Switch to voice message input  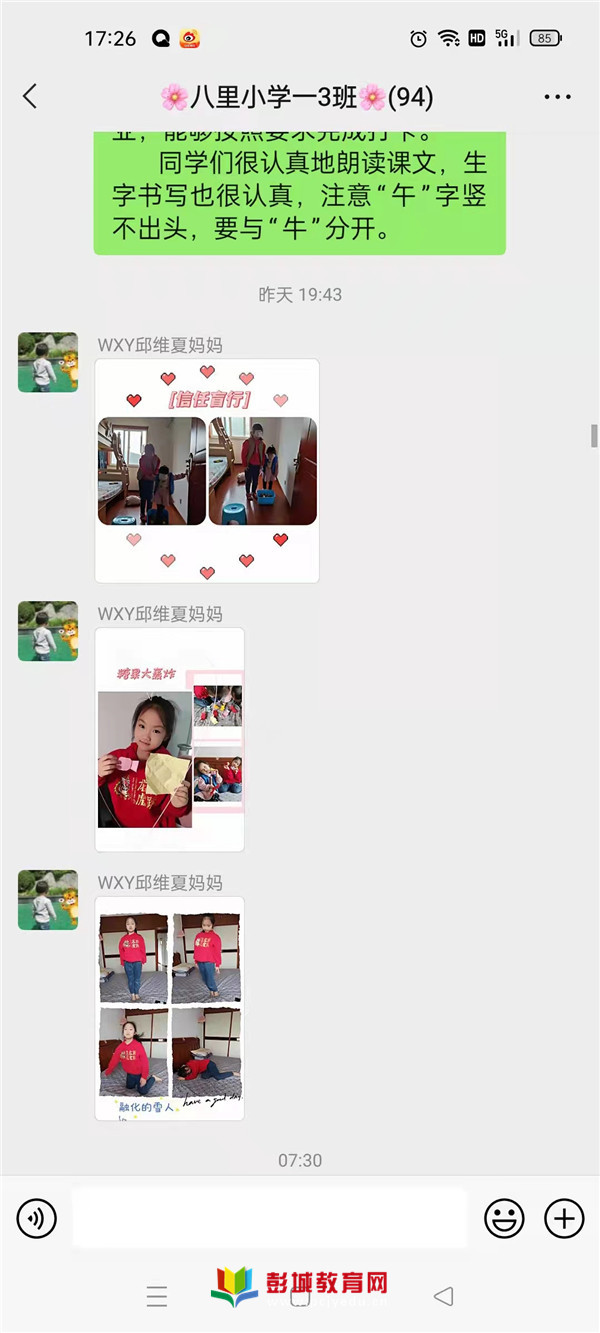(37, 1218)
